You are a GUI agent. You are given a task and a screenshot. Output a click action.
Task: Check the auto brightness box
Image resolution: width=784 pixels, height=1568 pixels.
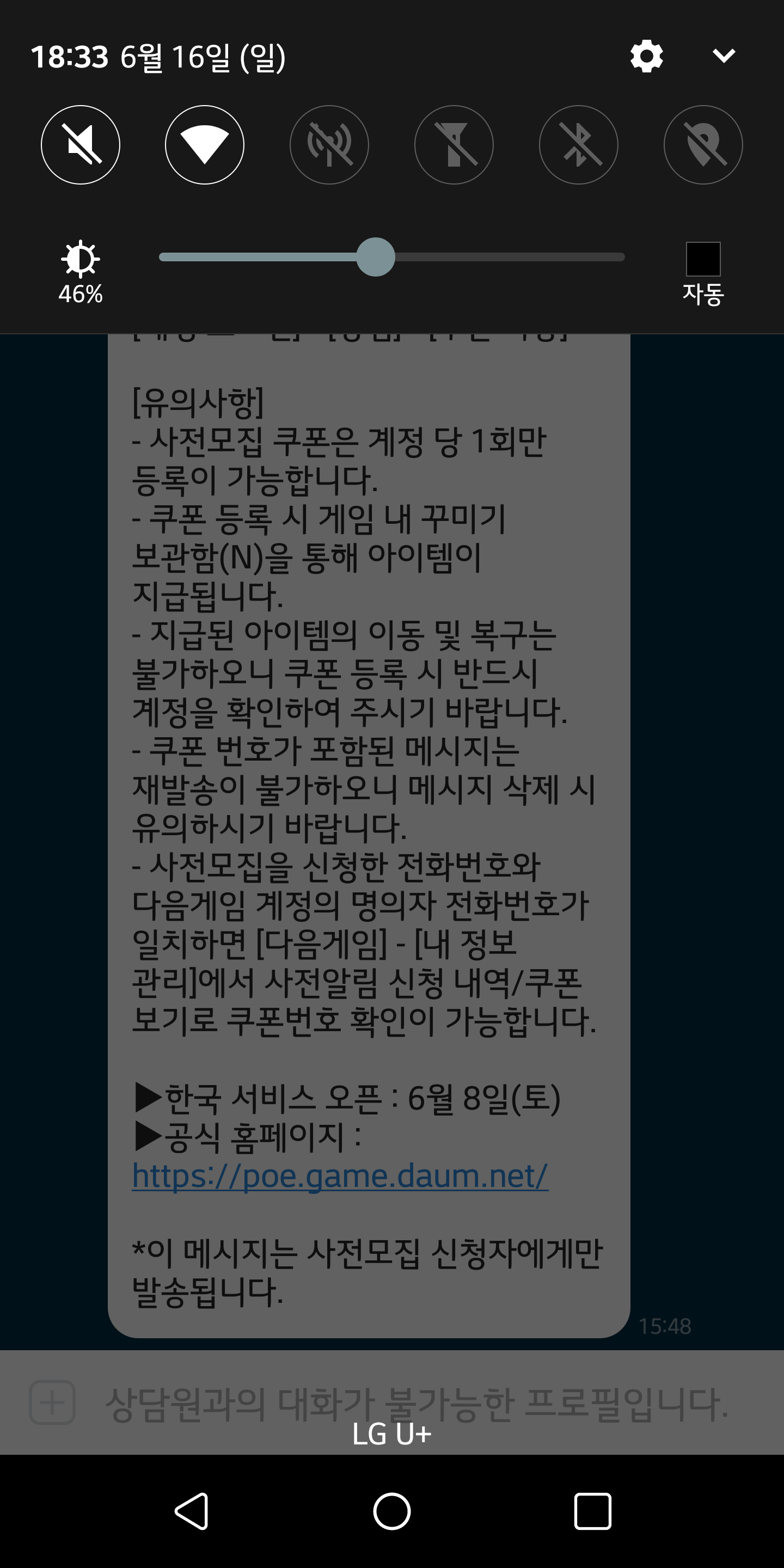click(x=703, y=259)
